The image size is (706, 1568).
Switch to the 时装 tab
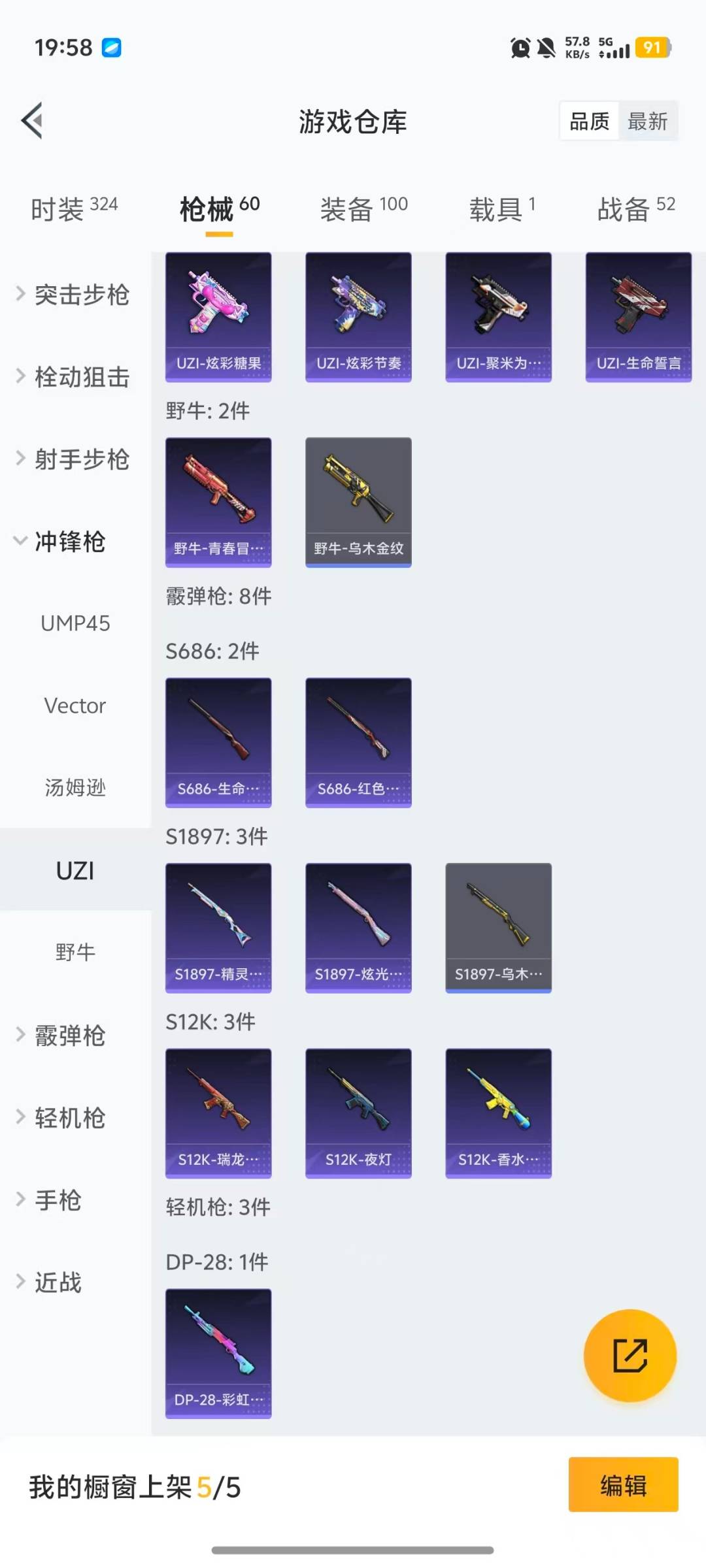[74, 209]
